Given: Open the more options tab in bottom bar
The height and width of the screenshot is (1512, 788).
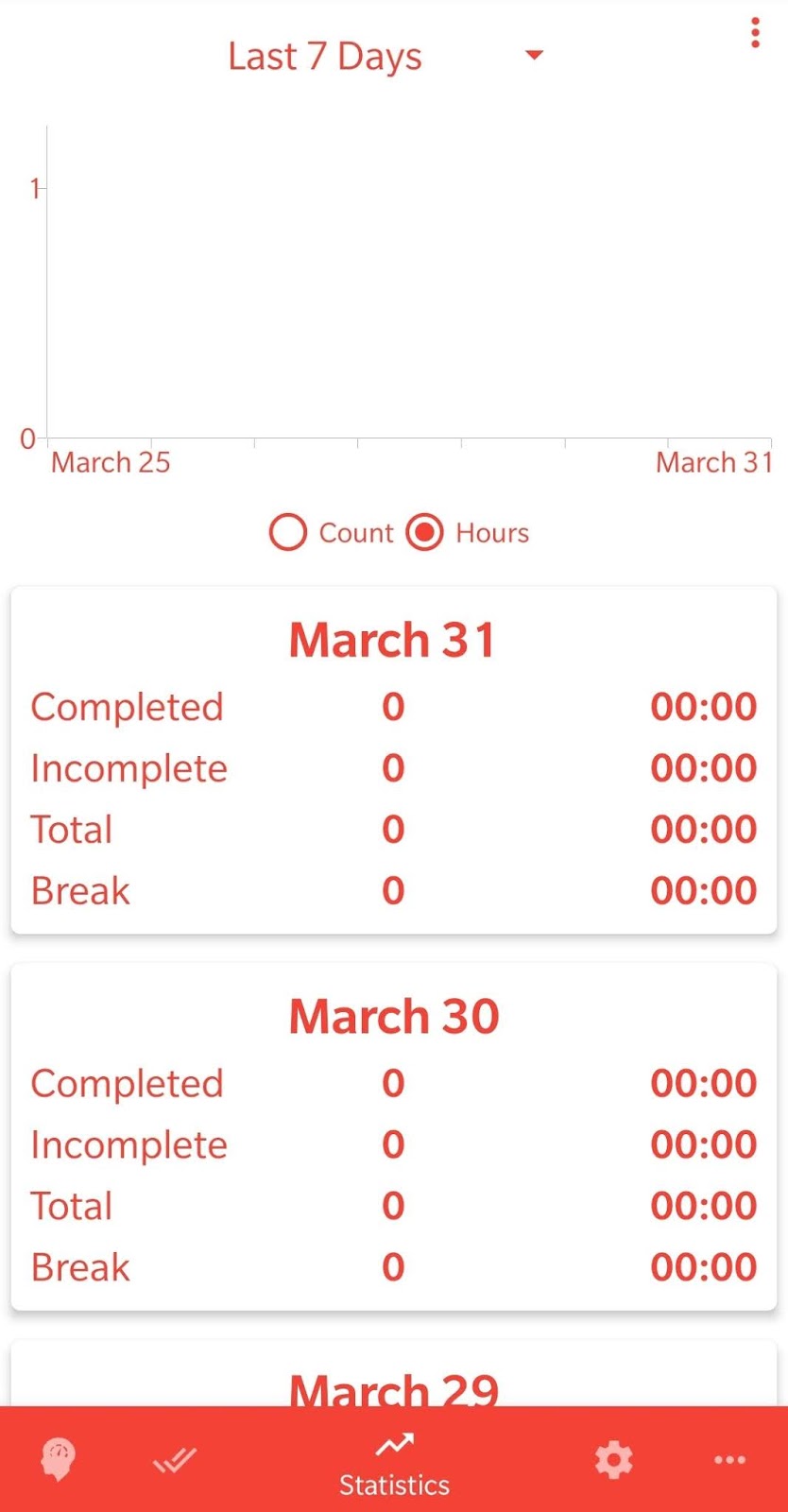Looking at the screenshot, I should 729,1460.
